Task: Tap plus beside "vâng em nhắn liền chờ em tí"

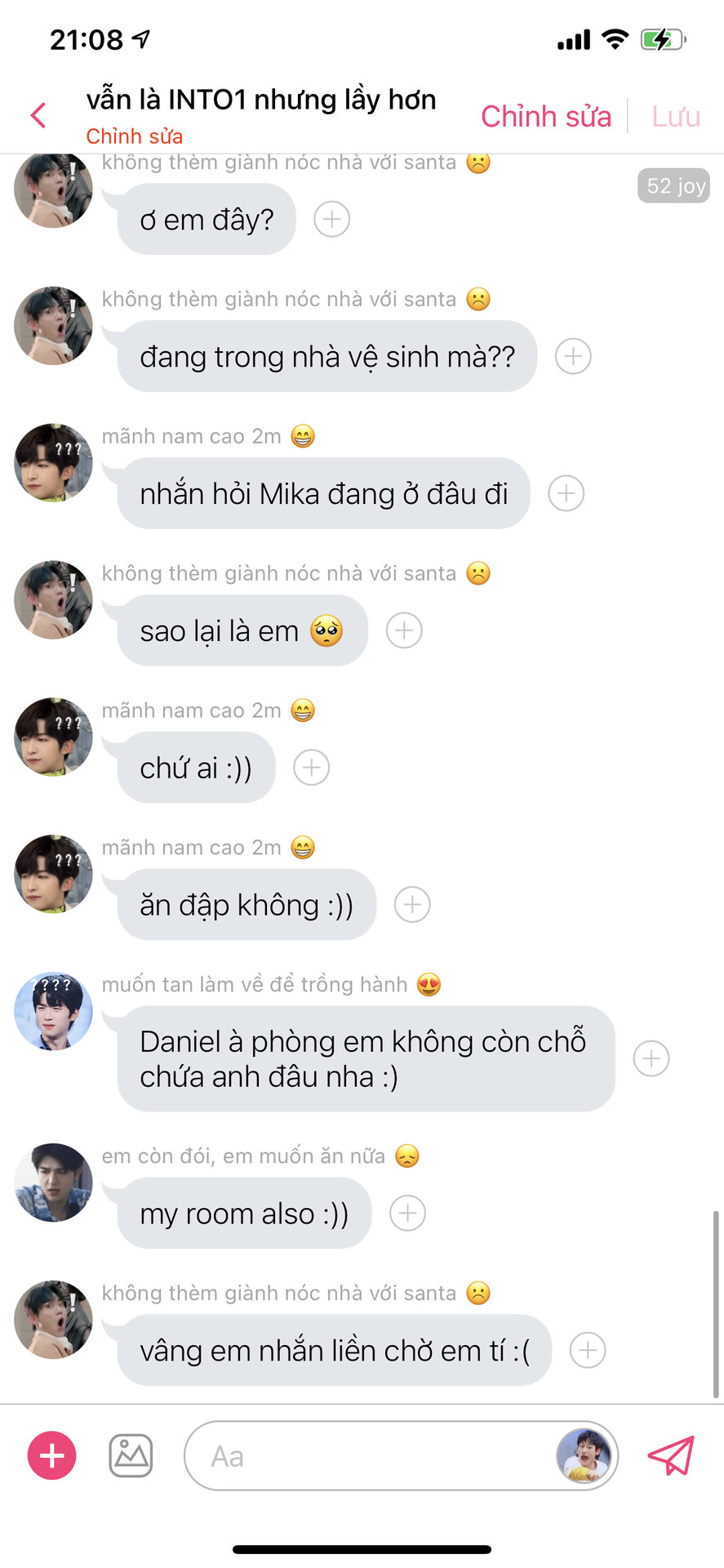Action: coord(588,1350)
